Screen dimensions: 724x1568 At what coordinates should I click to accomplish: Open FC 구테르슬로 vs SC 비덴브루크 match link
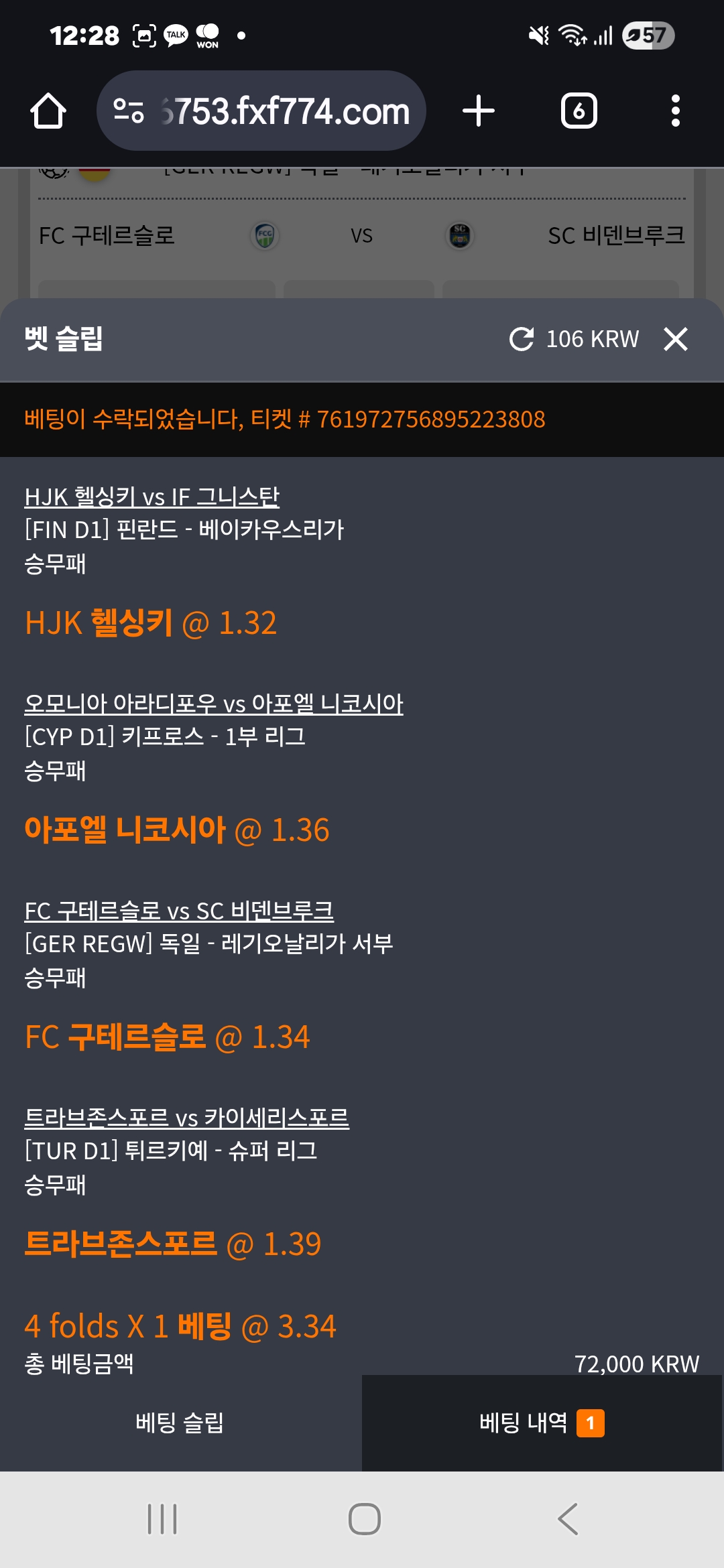179,911
